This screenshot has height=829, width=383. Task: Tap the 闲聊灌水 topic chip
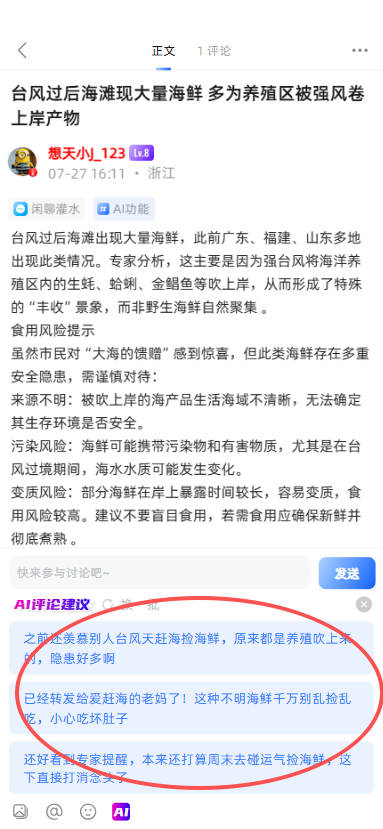coord(47,209)
